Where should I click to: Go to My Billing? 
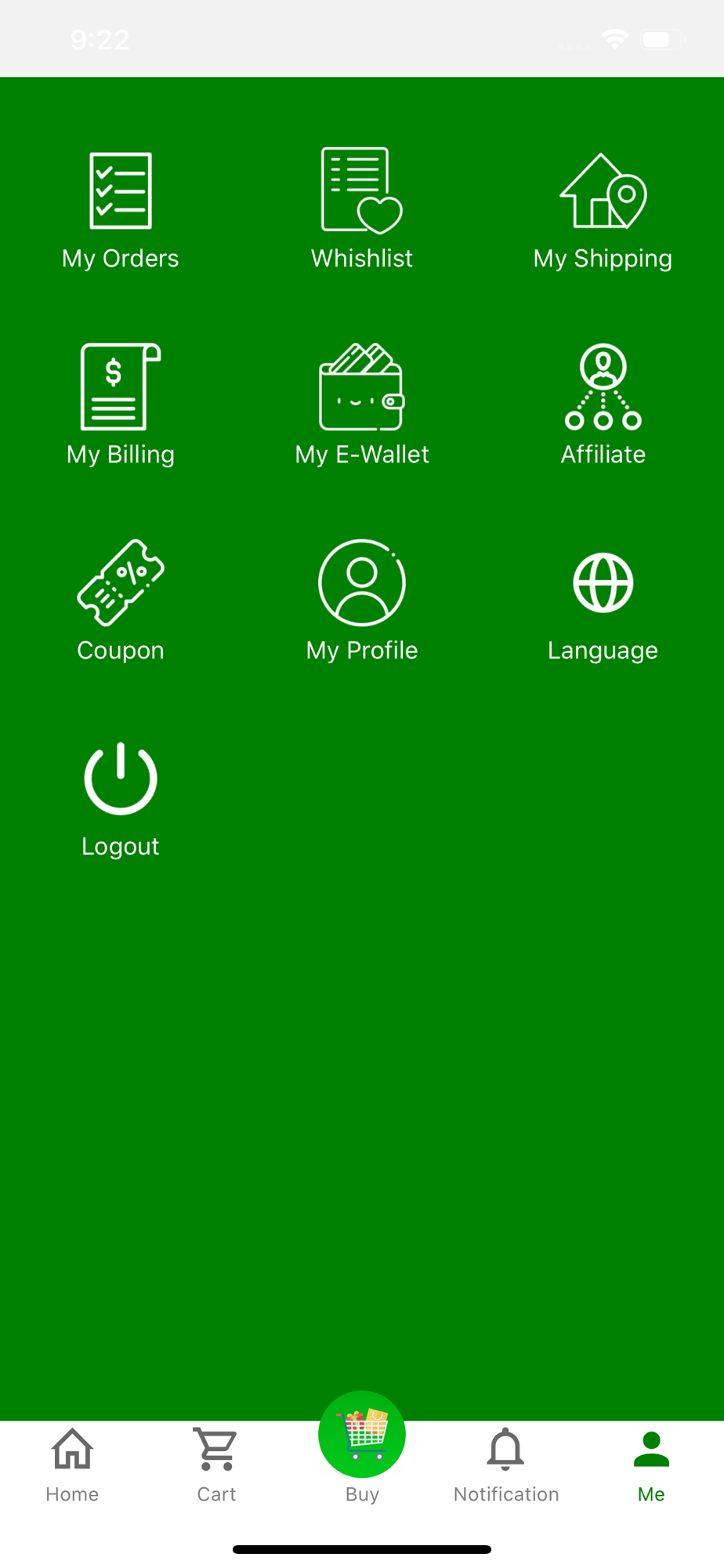click(x=121, y=405)
